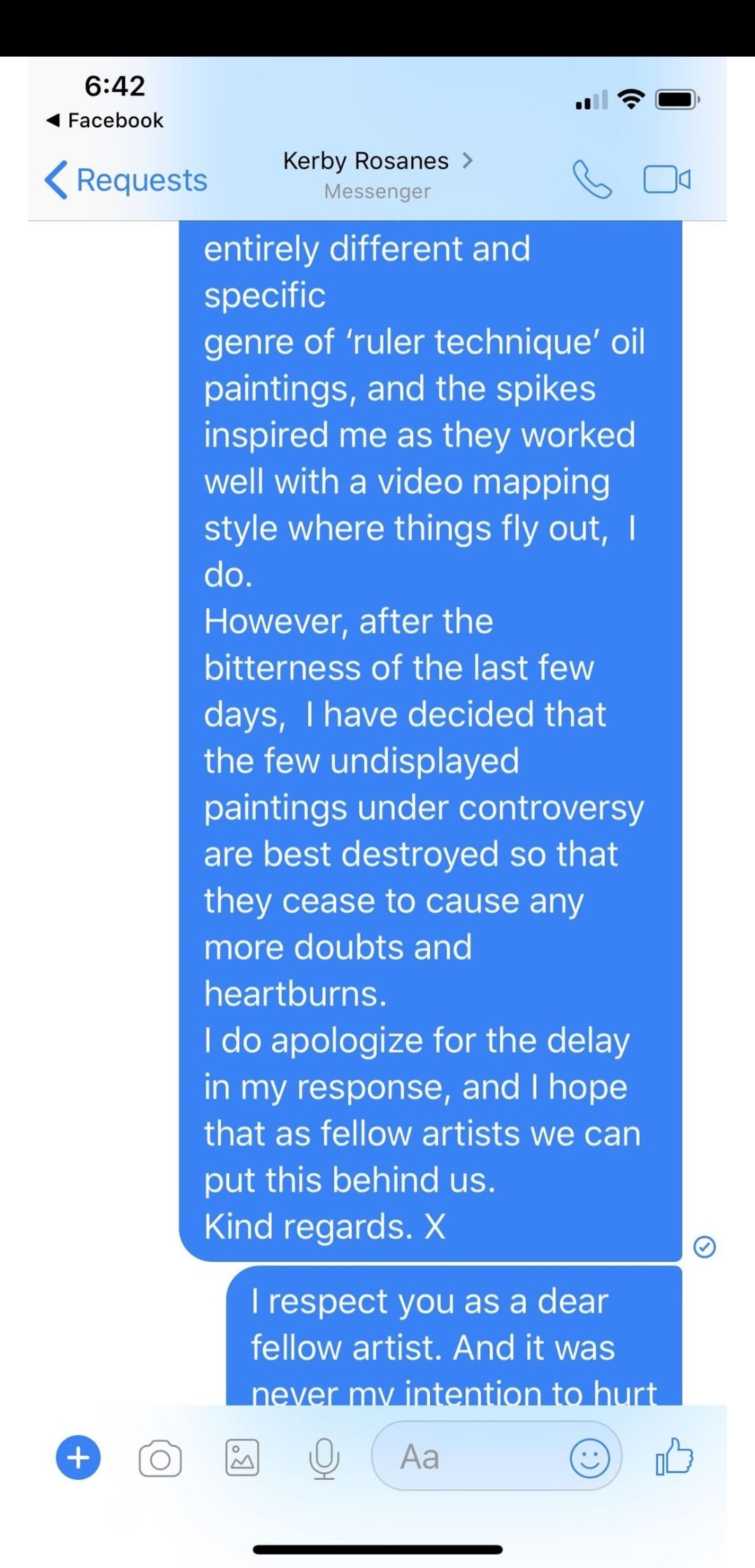Open the plus attachments menu
Screen dimensions: 755x1568
[78, 1458]
